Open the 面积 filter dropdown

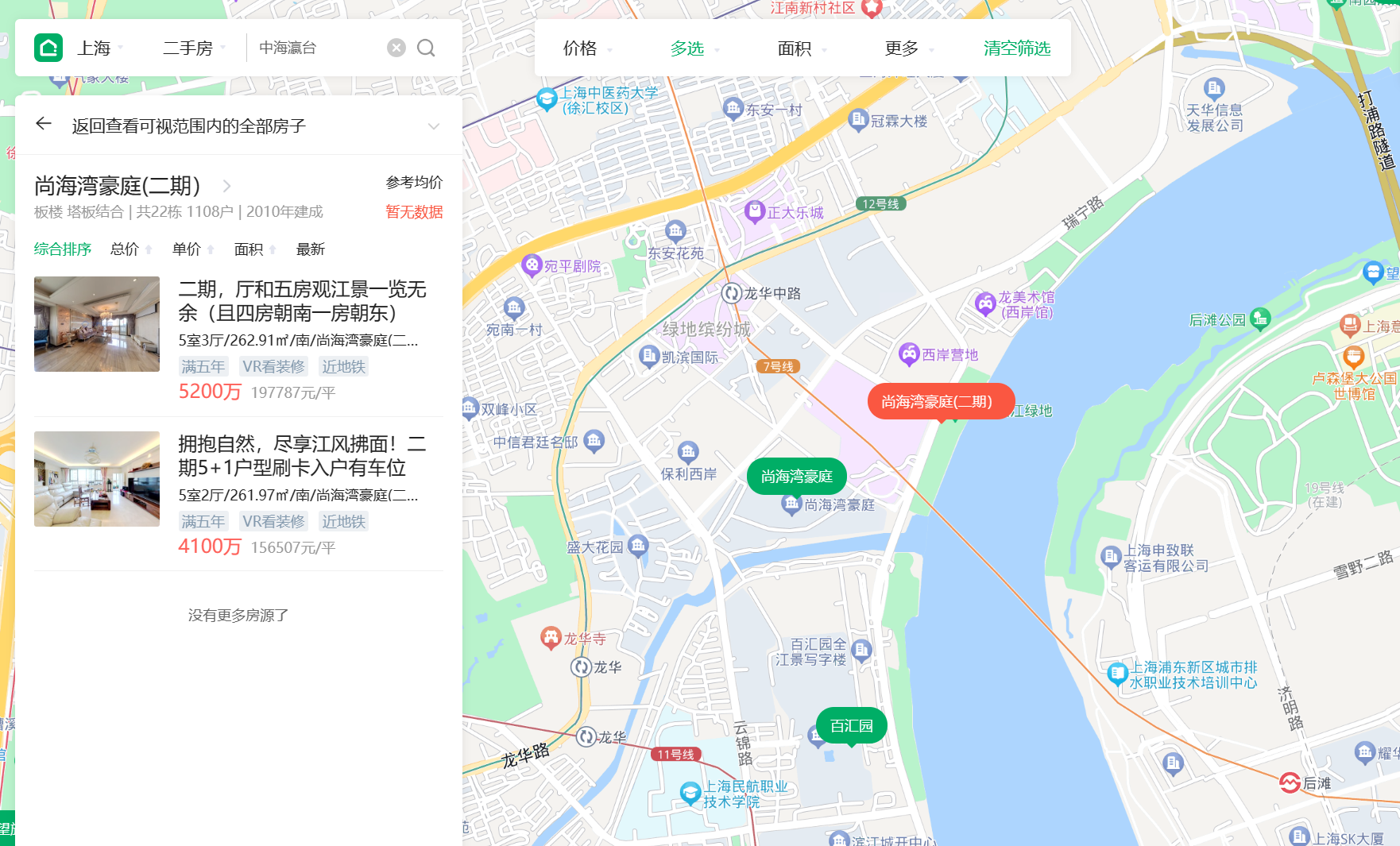tap(802, 48)
